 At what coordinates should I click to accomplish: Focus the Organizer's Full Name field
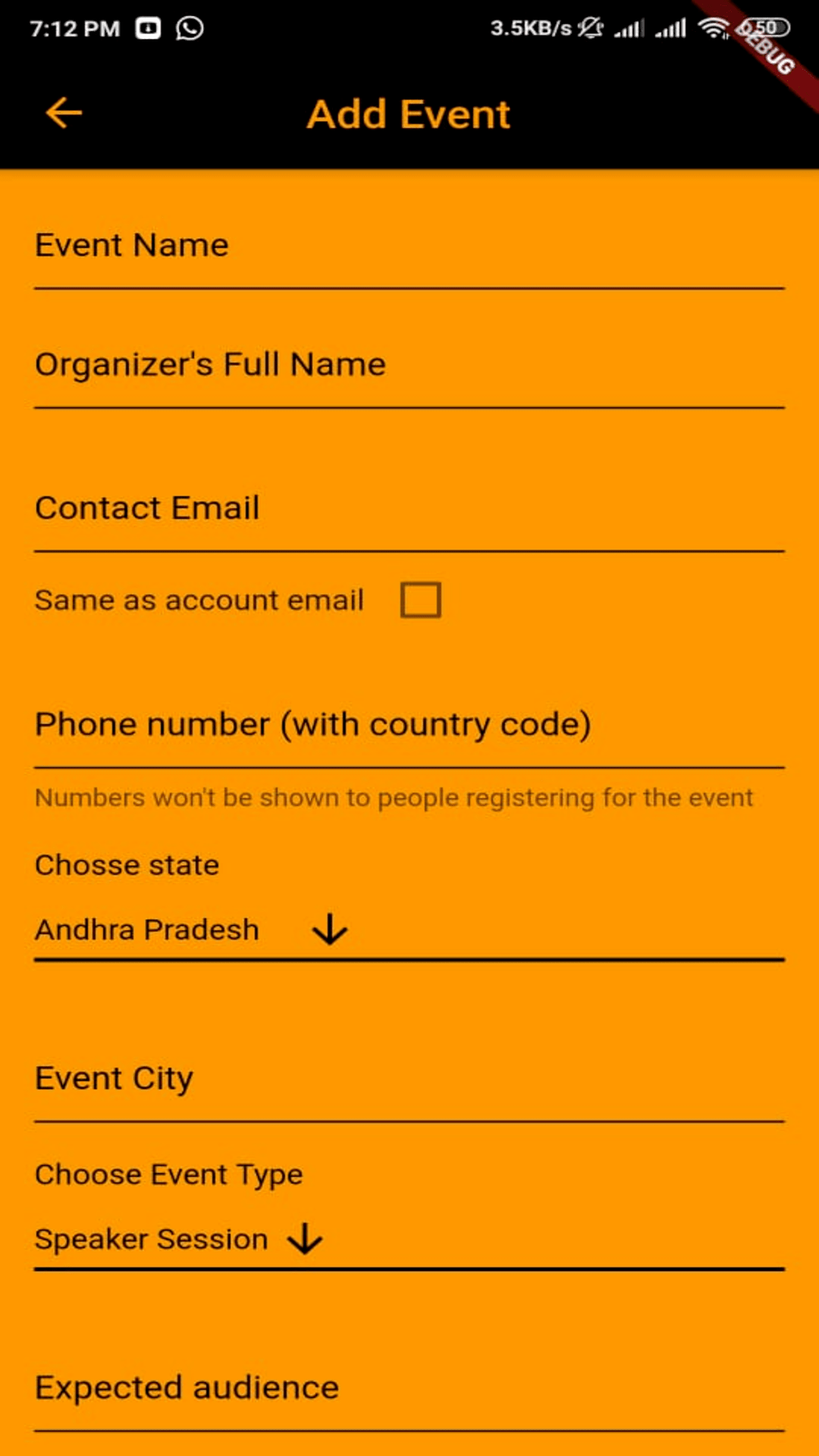pos(409,366)
